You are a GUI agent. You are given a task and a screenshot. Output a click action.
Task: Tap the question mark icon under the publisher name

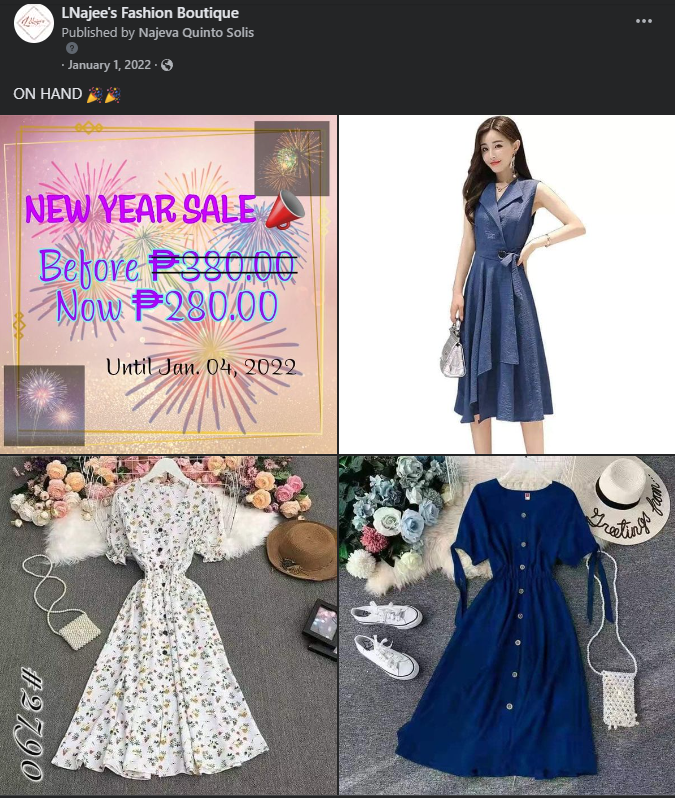click(x=71, y=48)
